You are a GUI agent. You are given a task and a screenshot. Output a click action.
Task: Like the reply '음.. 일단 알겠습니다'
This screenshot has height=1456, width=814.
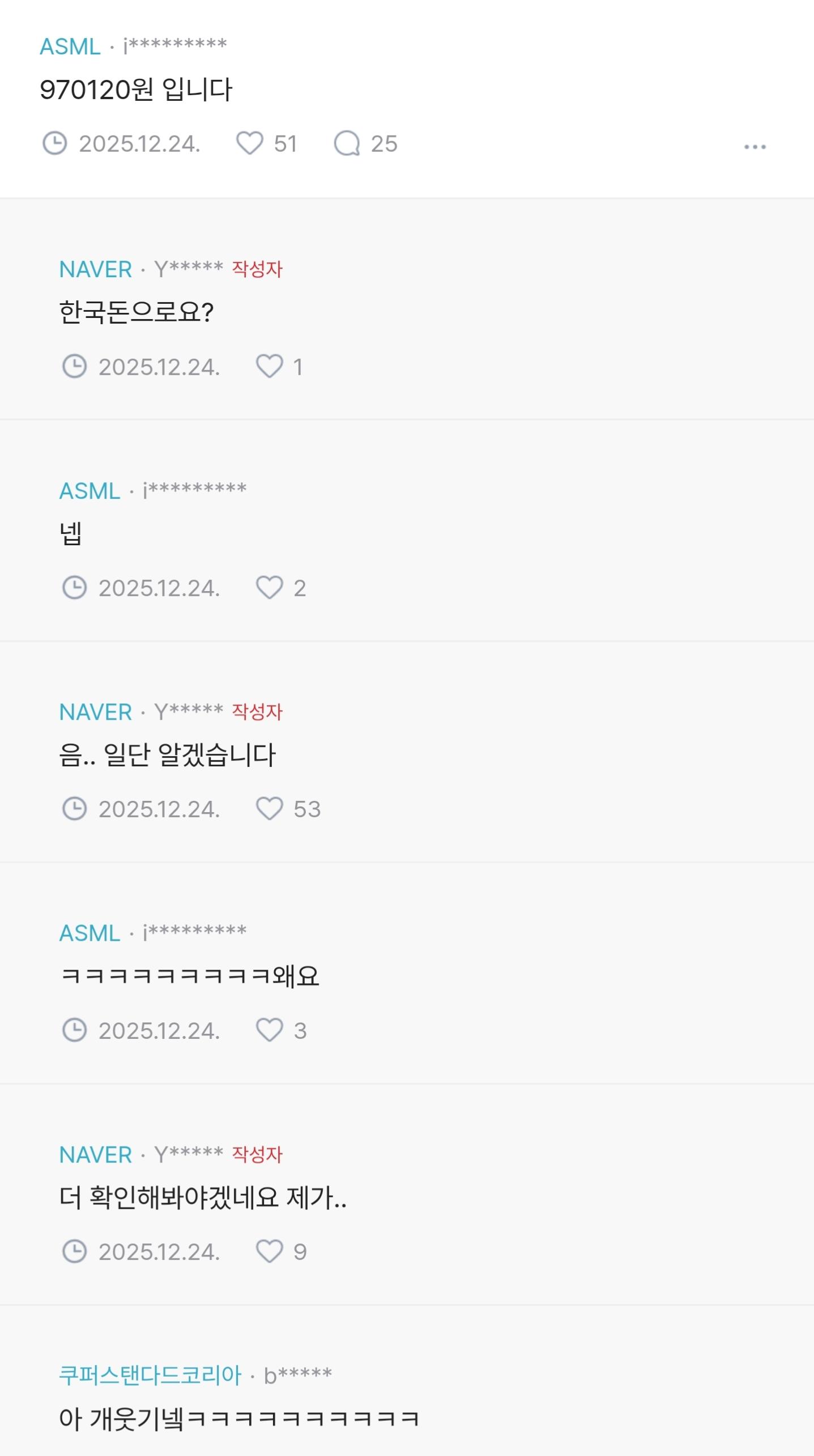pos(270,808)
